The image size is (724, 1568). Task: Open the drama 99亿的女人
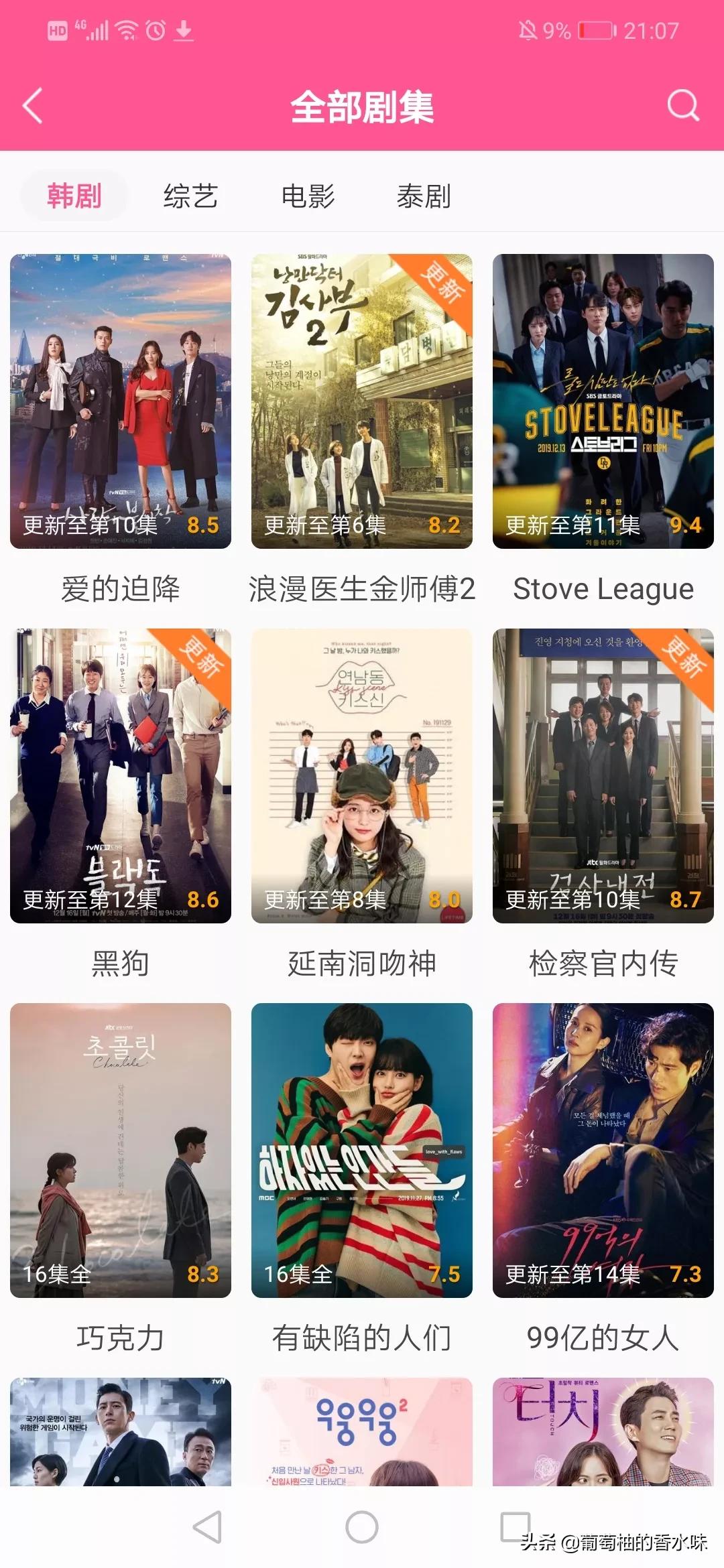603,1150
